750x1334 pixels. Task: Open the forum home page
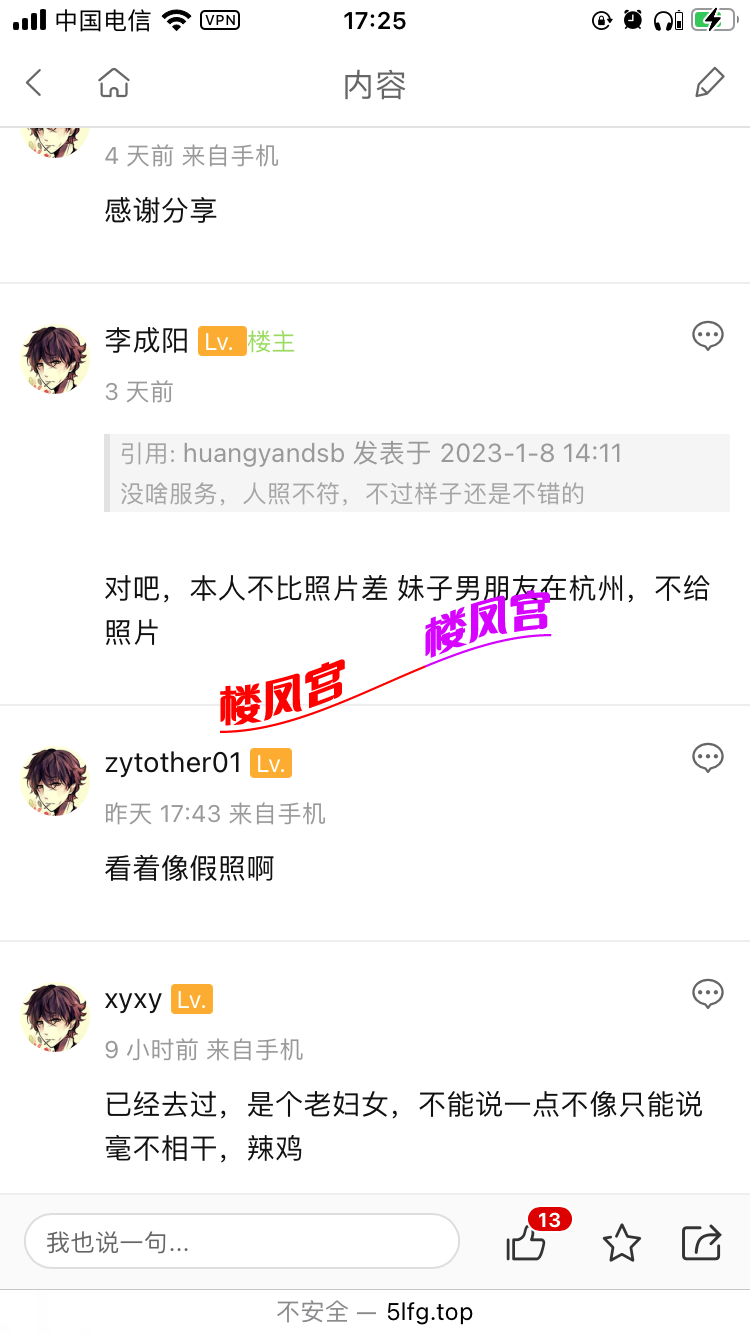114,83
